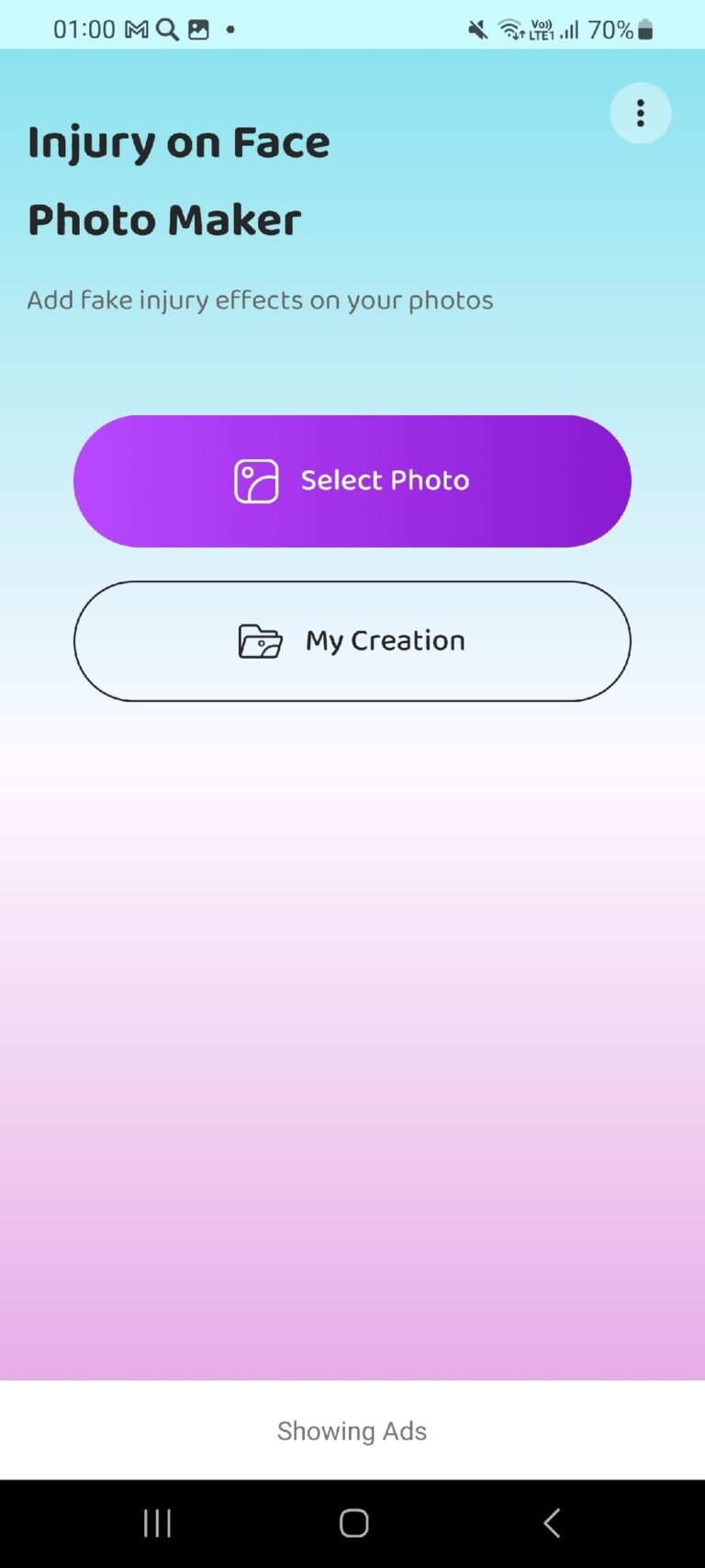Image resolution: width=705 pixels, height=1568 pixels.
Task: Open My Creation
Action: [x=352, y=640]
